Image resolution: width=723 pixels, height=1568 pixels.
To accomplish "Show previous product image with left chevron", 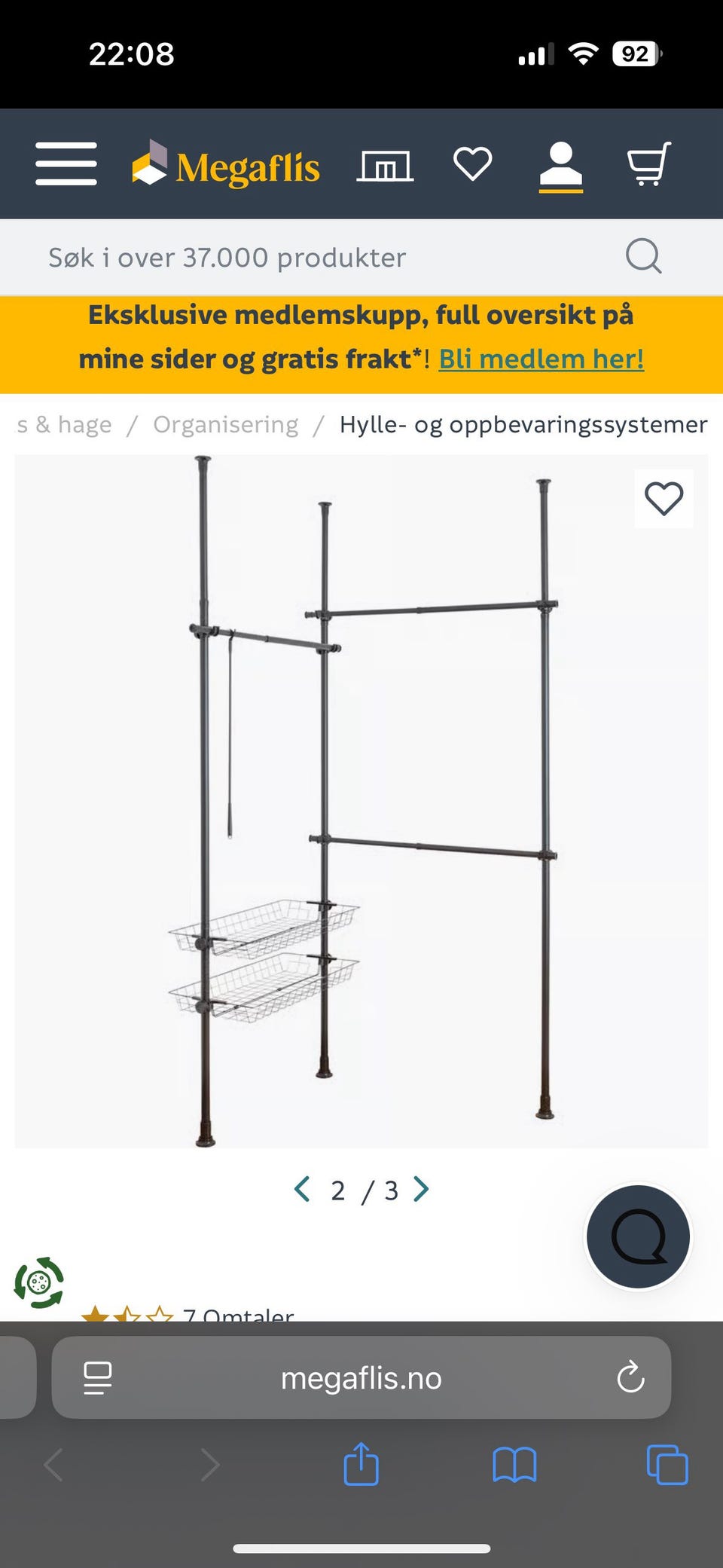I will (x=301, y=1189).
